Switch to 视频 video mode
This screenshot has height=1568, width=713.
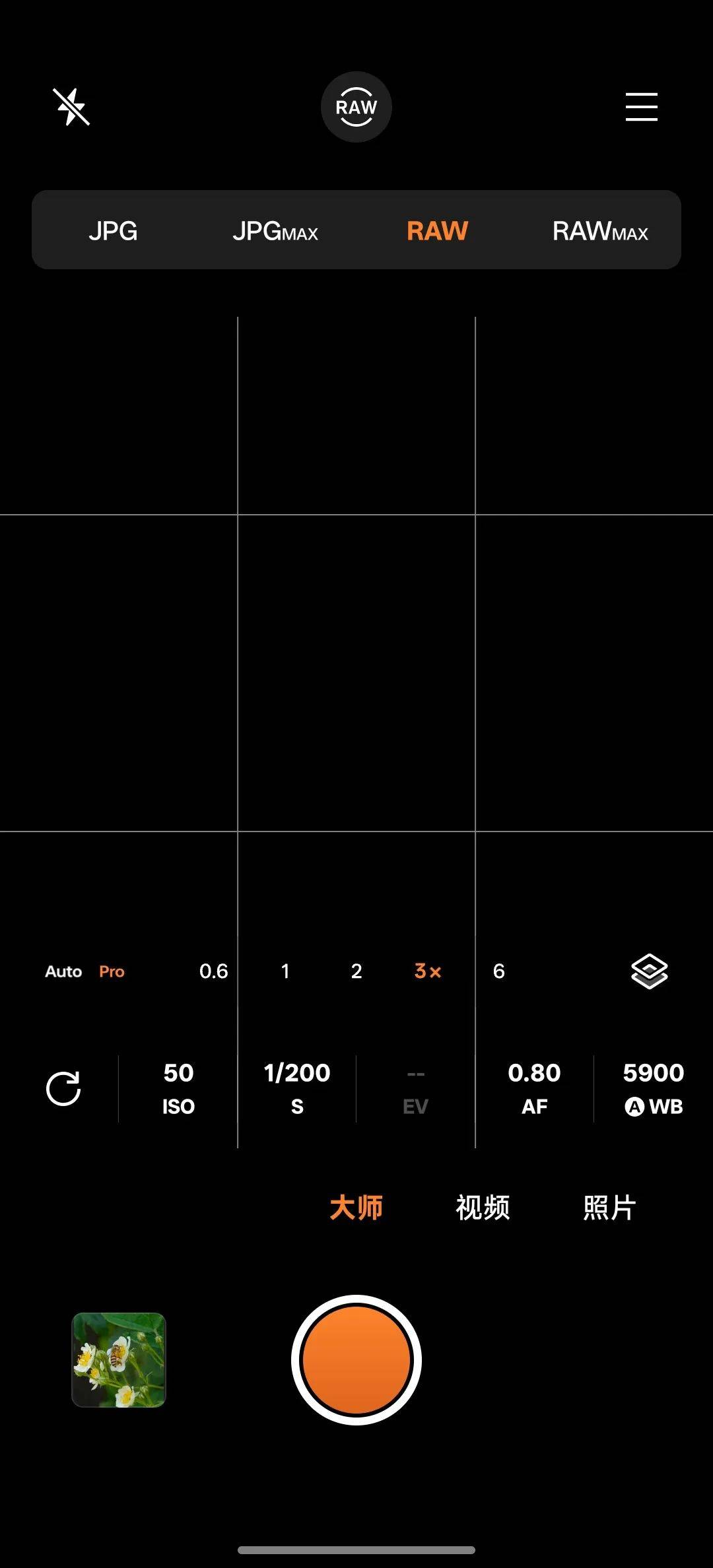coord(483,1208)
